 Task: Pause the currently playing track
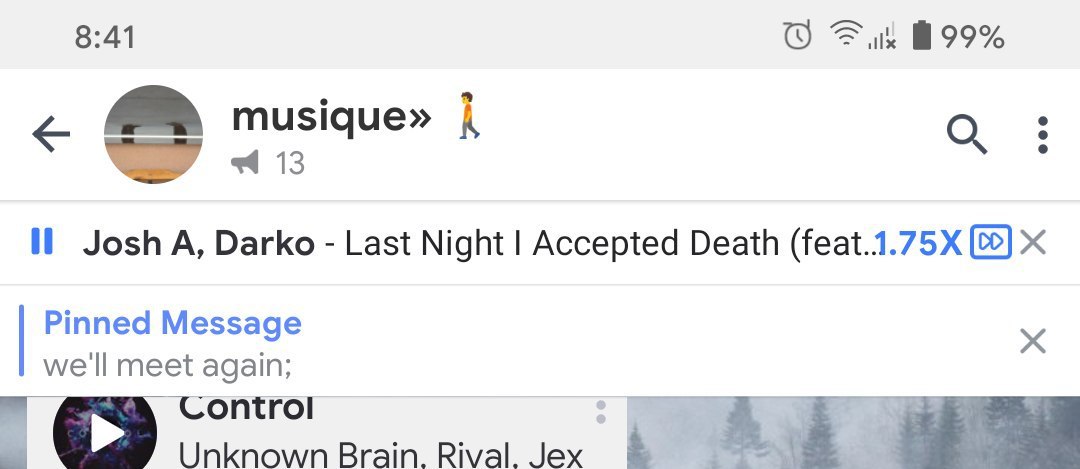tap(42, 242)
